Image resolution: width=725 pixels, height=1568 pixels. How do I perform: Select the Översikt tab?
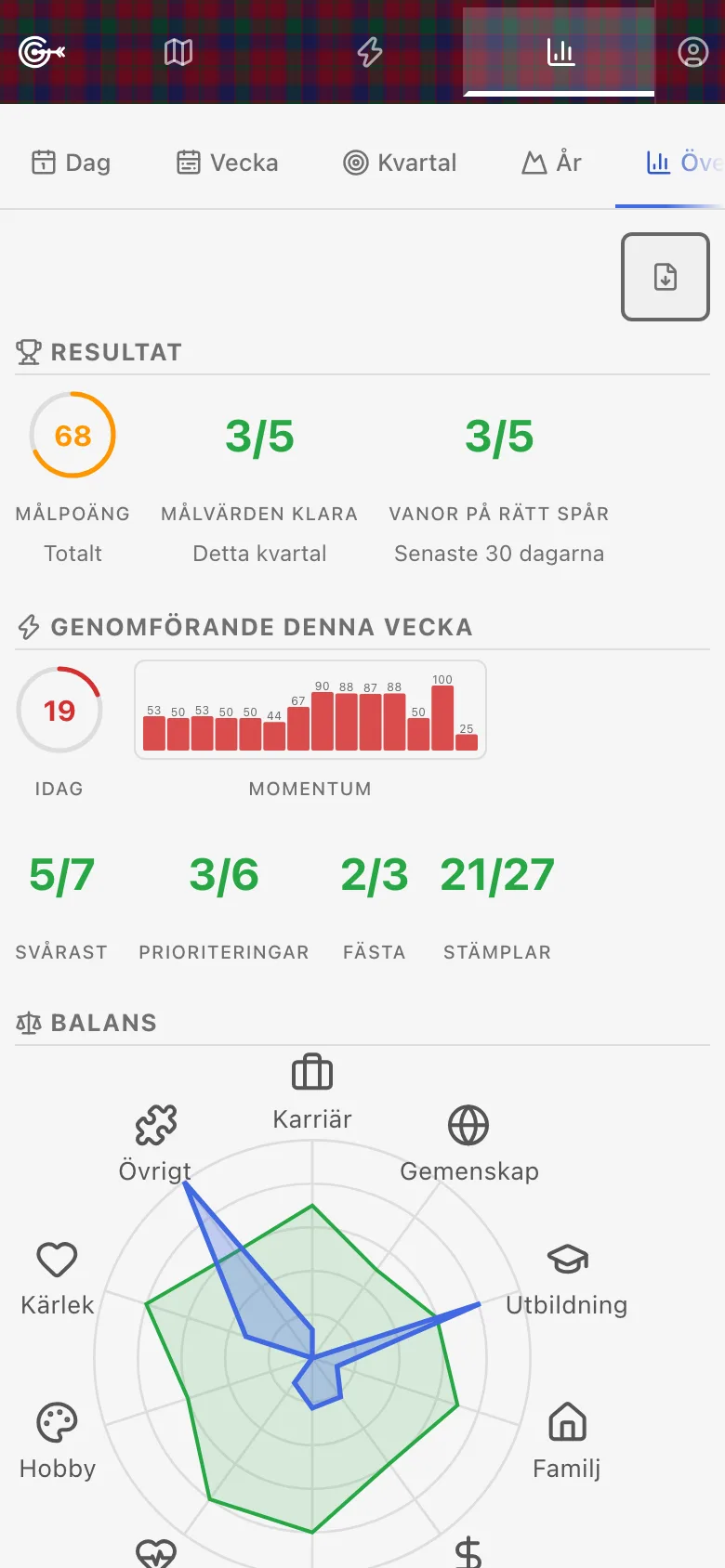684,163
